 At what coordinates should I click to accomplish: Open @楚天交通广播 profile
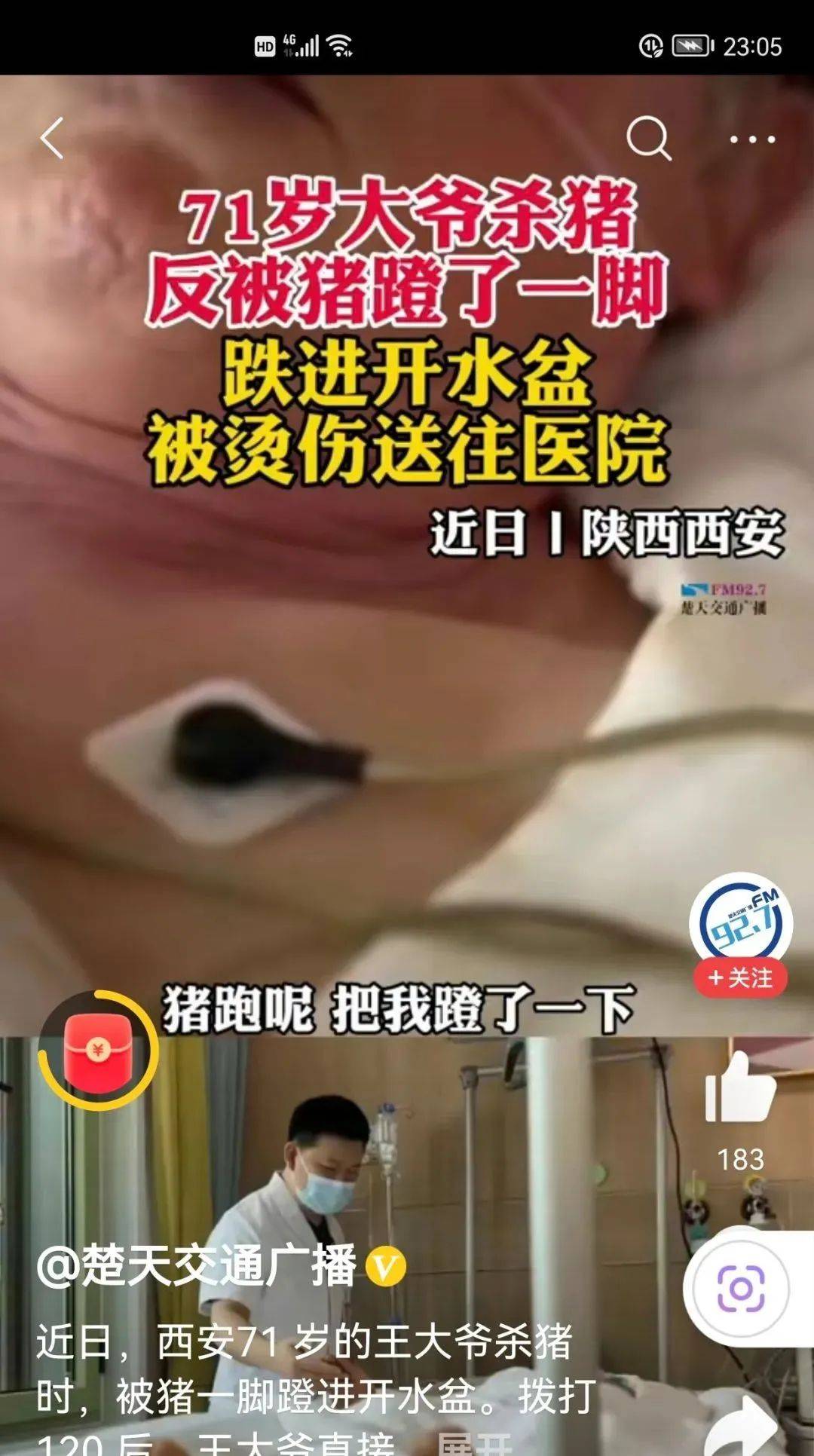coord(196,1265)
